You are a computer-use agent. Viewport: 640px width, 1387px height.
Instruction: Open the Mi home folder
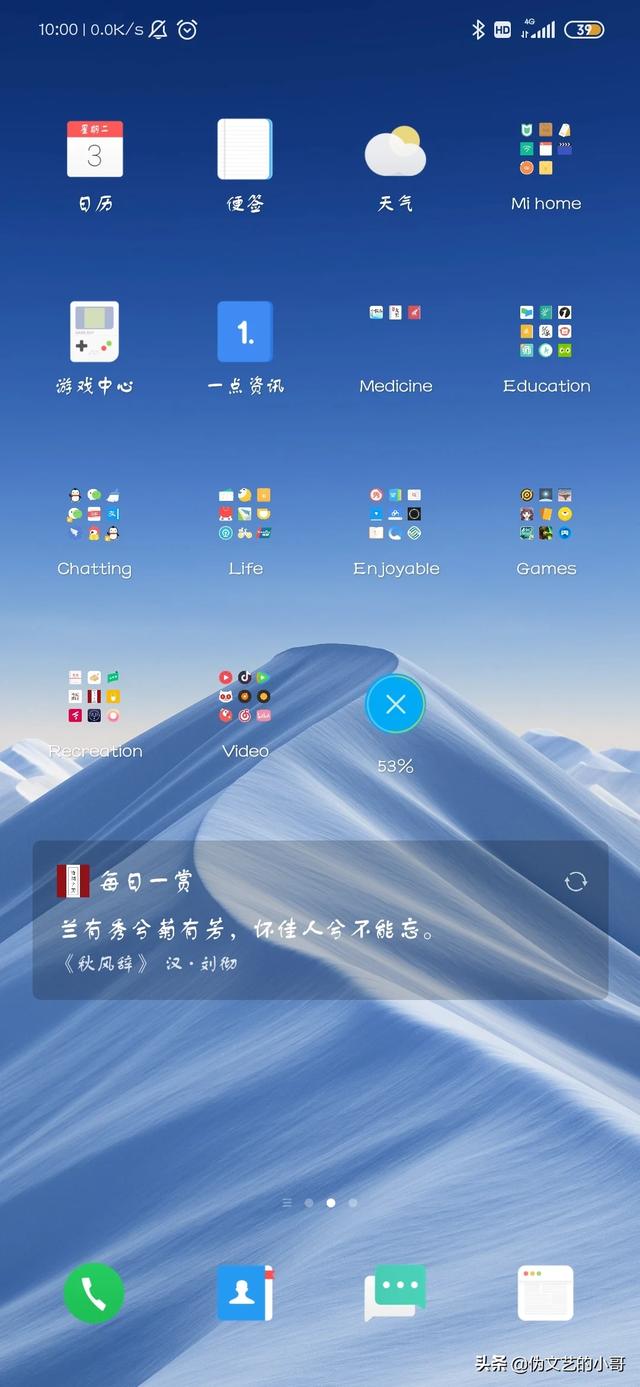tap(545, 150)
